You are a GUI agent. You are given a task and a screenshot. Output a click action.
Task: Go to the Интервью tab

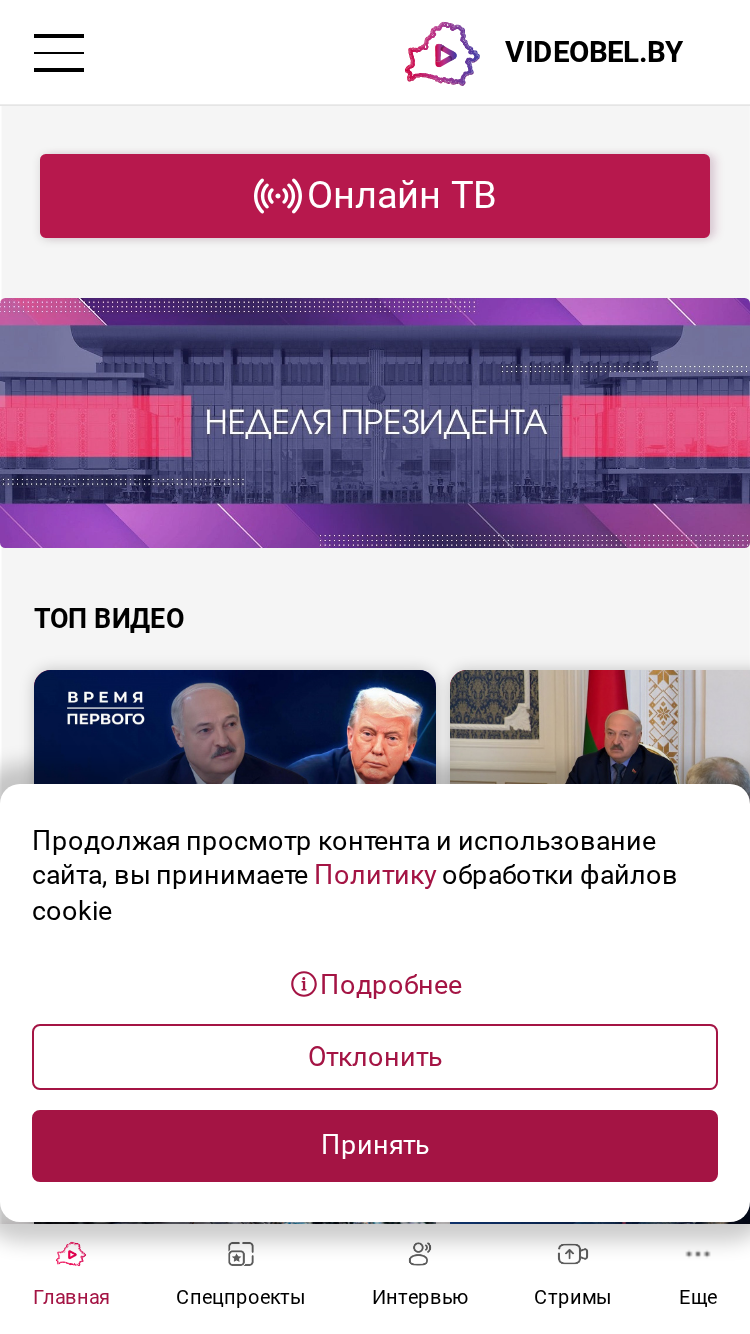pyautogui.click(x=420, y=1276)
